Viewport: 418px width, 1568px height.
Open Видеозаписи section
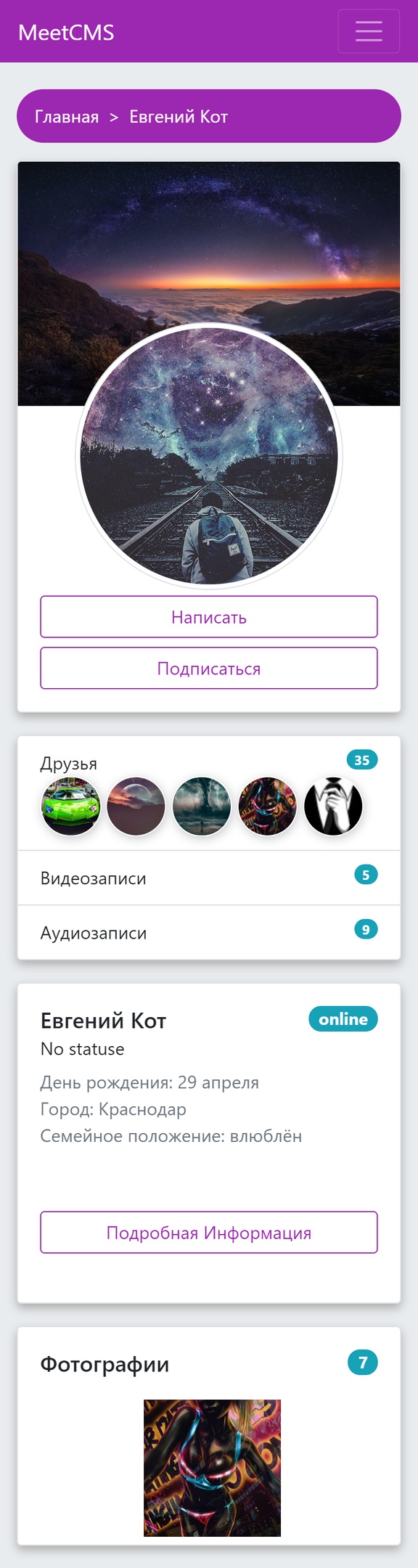pyautogui.click(x=209, y=878)
